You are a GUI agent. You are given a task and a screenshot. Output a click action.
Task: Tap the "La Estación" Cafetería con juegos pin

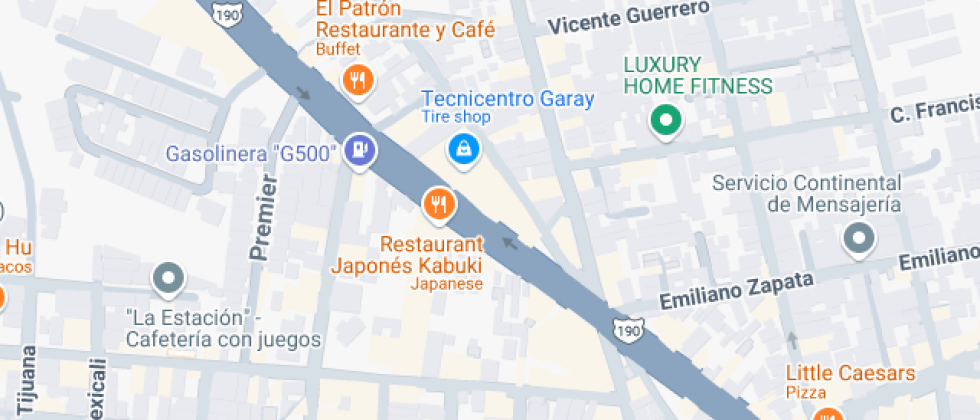pyautogui.click(x=168, y=279)
